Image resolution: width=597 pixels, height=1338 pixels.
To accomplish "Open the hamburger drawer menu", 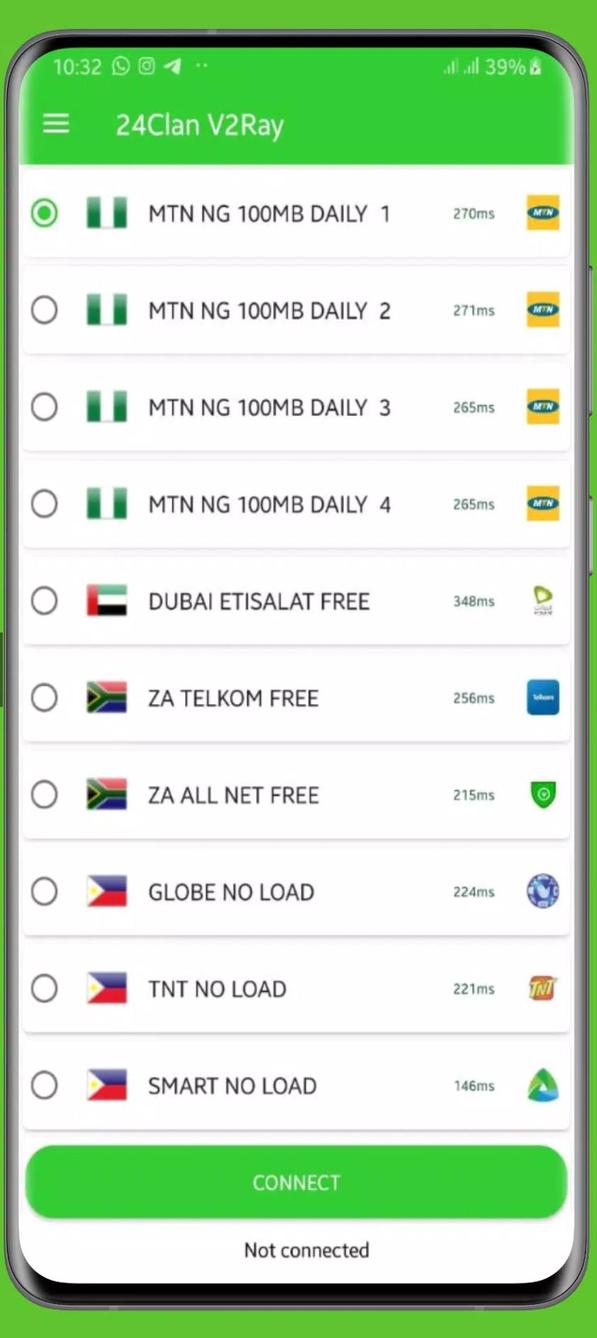I will 57,124.
